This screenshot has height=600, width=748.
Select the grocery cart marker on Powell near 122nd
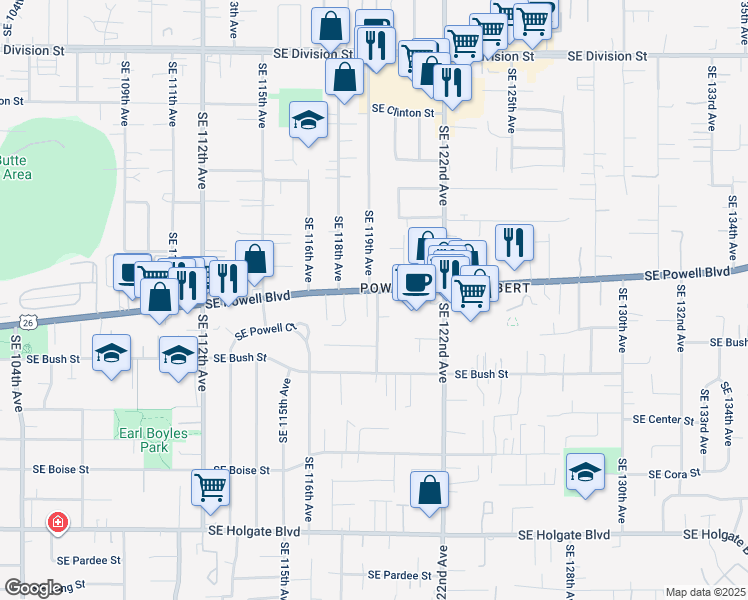471,292
